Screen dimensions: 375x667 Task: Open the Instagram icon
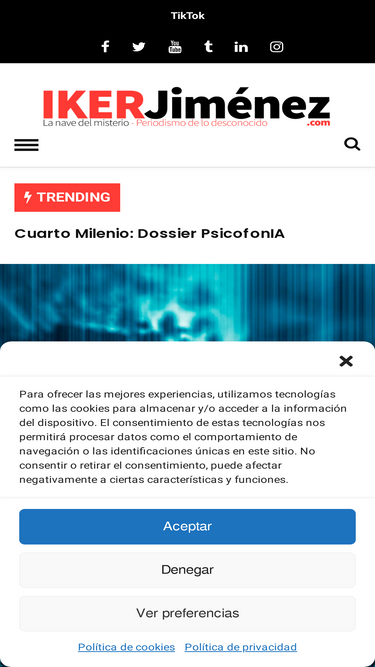click(276, 46)
